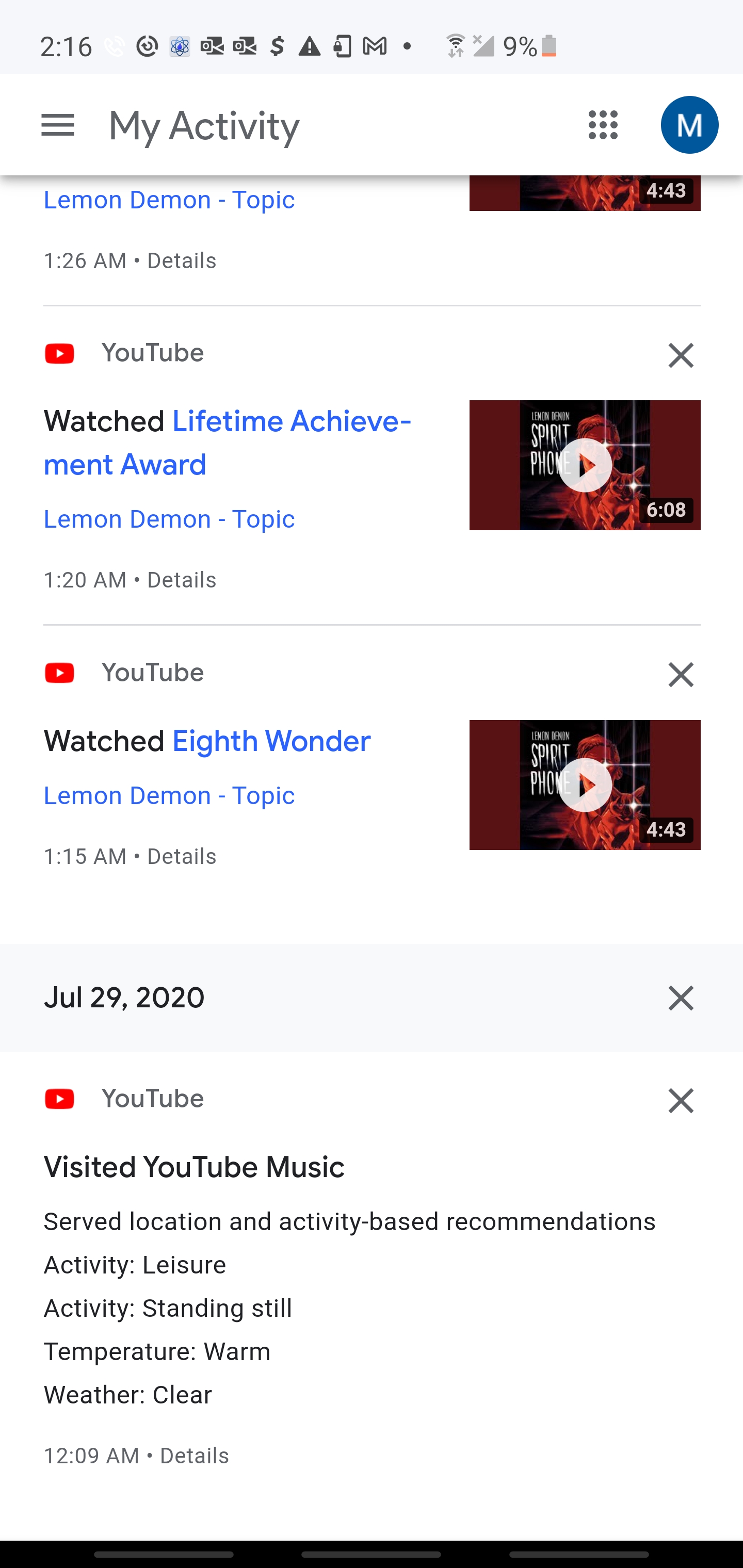Viewport: 743px width, 1568px height.
Task: Open the hamburger navigation menu
Action: click(58, 125)
